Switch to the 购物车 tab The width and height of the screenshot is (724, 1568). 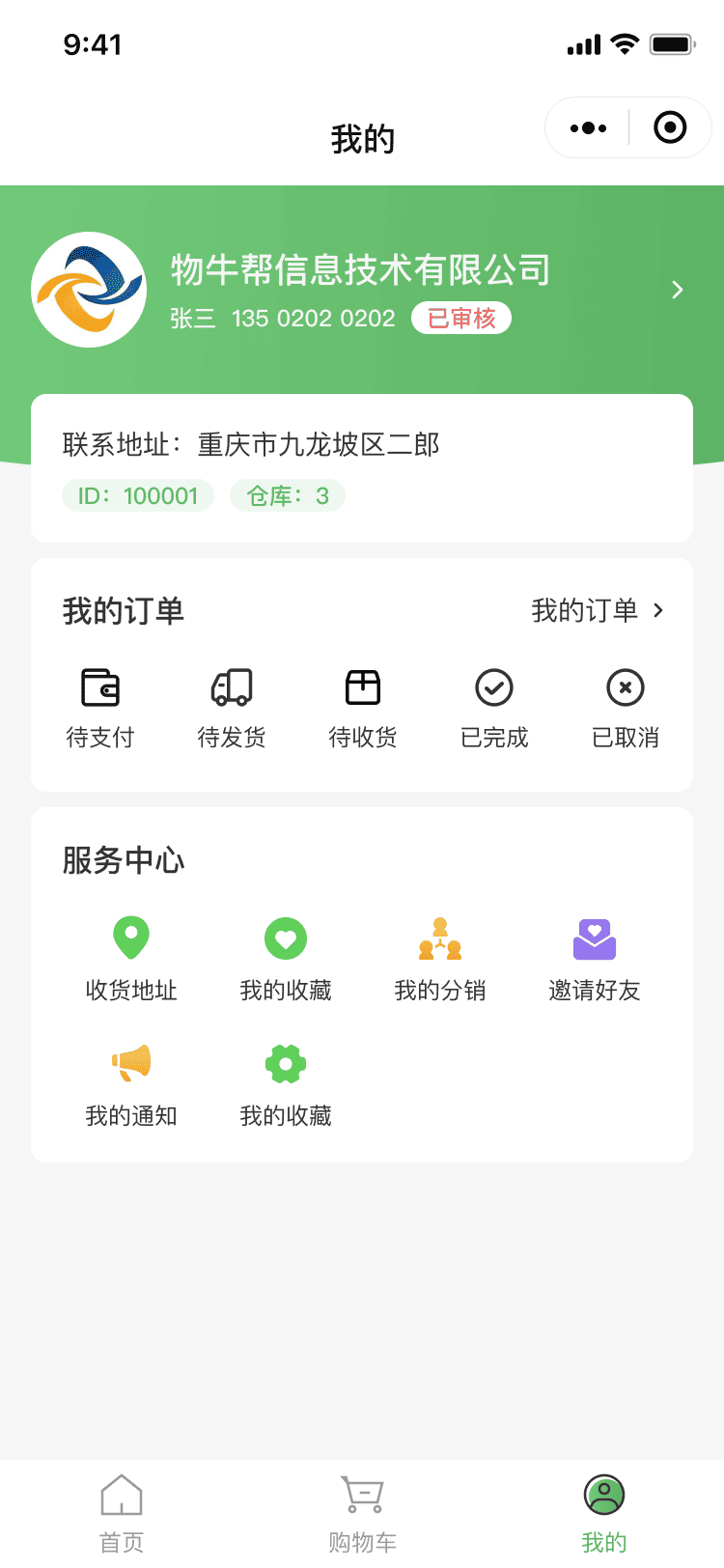coord(363,1514)
